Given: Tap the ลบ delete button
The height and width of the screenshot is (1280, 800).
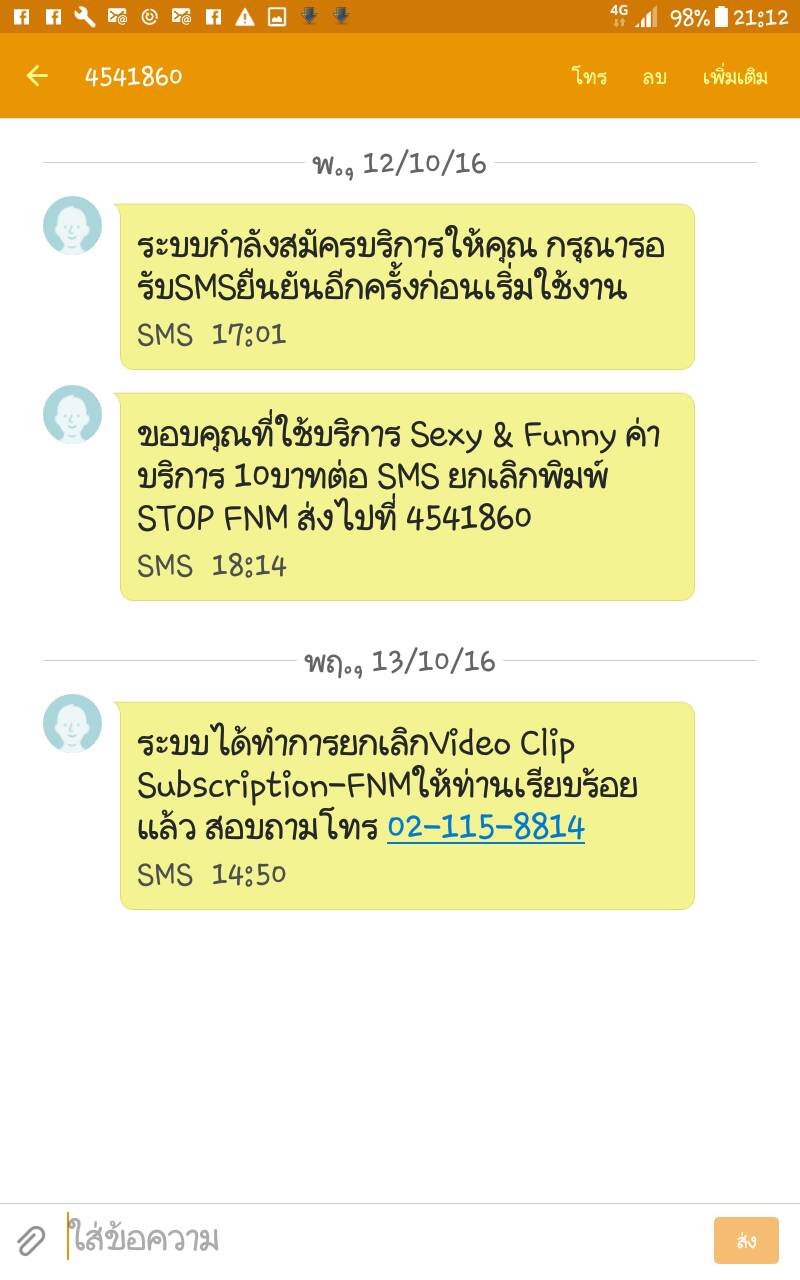Looking at the screenshot, I should 654,77.
